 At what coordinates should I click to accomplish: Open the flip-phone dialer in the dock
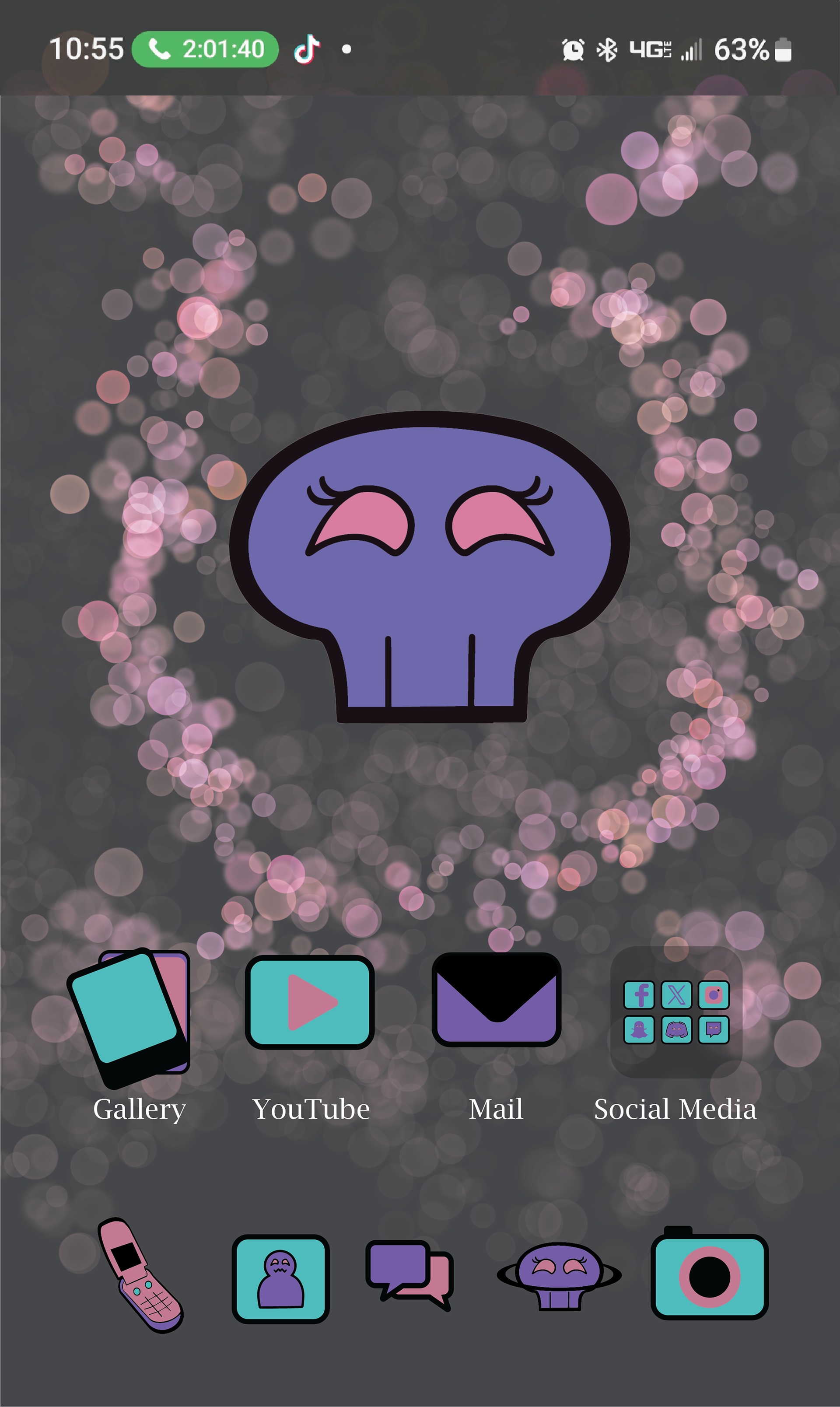140,1275
